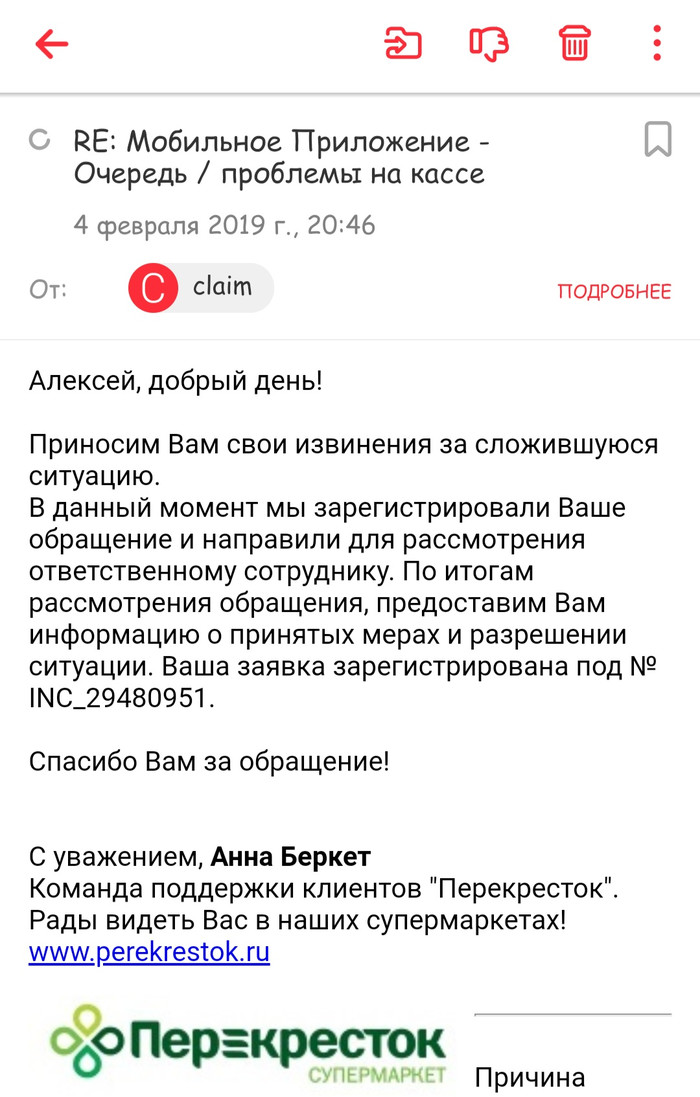Screen dimensions: 700x1097
Task: Open sender chip "claim"
Action: (201, 289)
